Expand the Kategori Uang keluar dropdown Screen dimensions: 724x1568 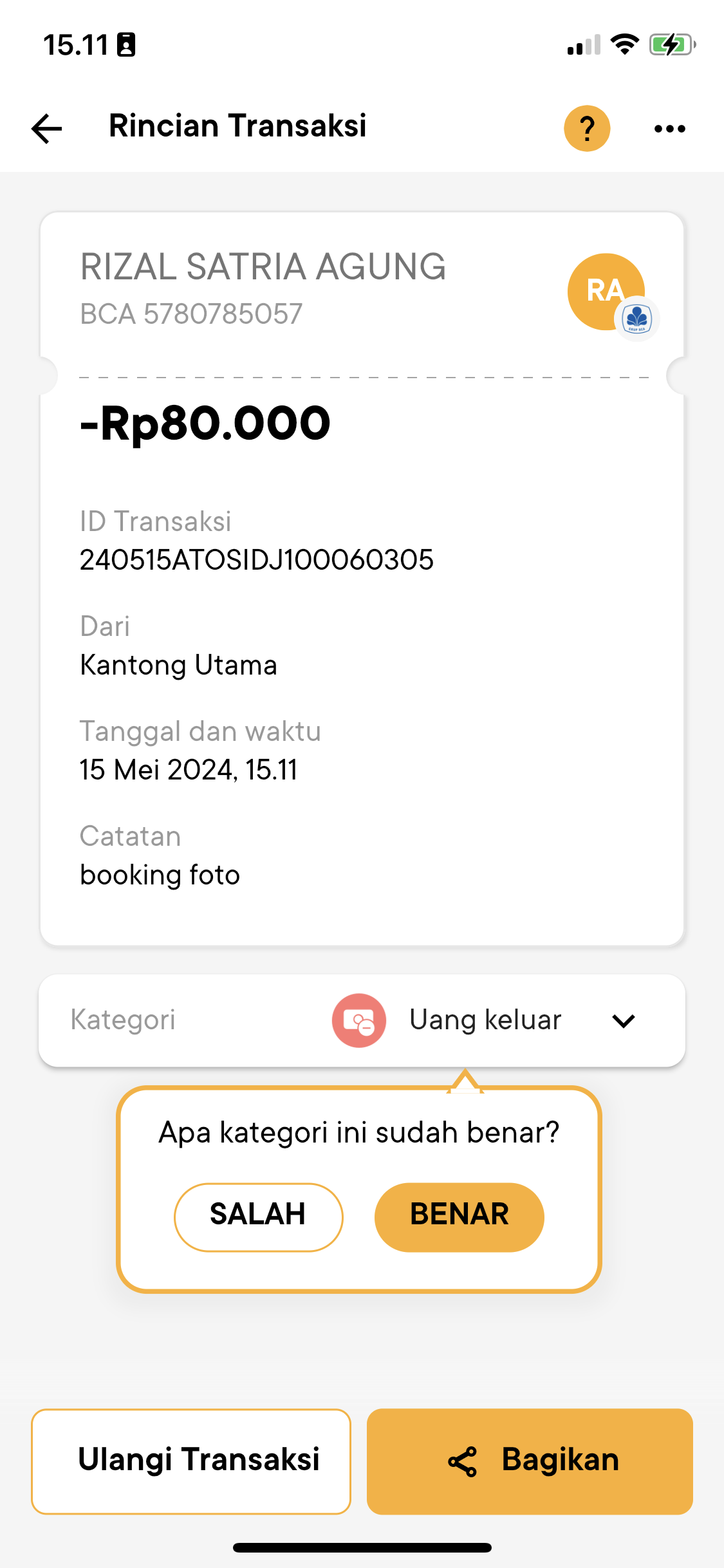pos(623,1021)
